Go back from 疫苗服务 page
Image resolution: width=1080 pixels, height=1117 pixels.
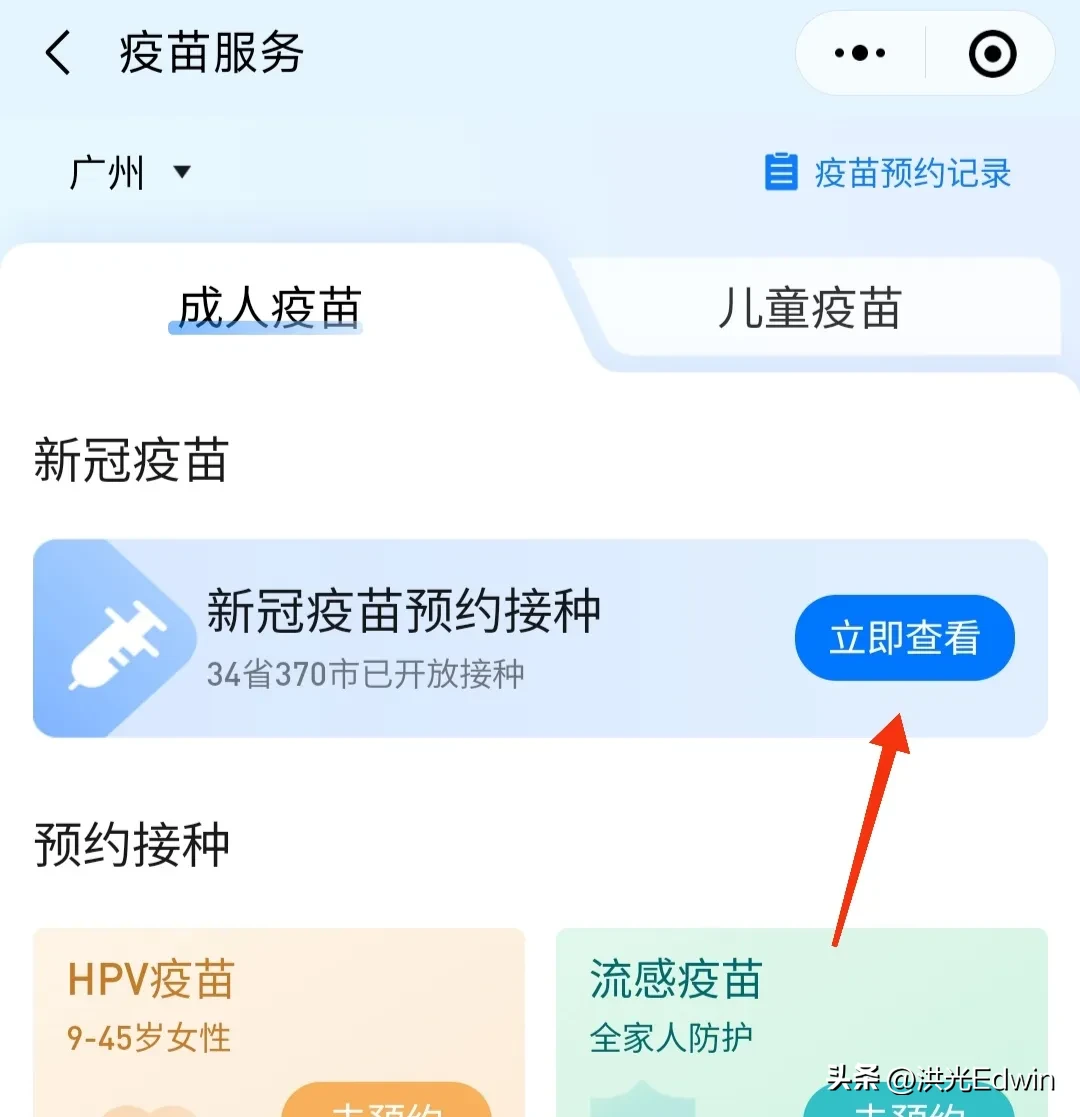[x=58, y=54]
